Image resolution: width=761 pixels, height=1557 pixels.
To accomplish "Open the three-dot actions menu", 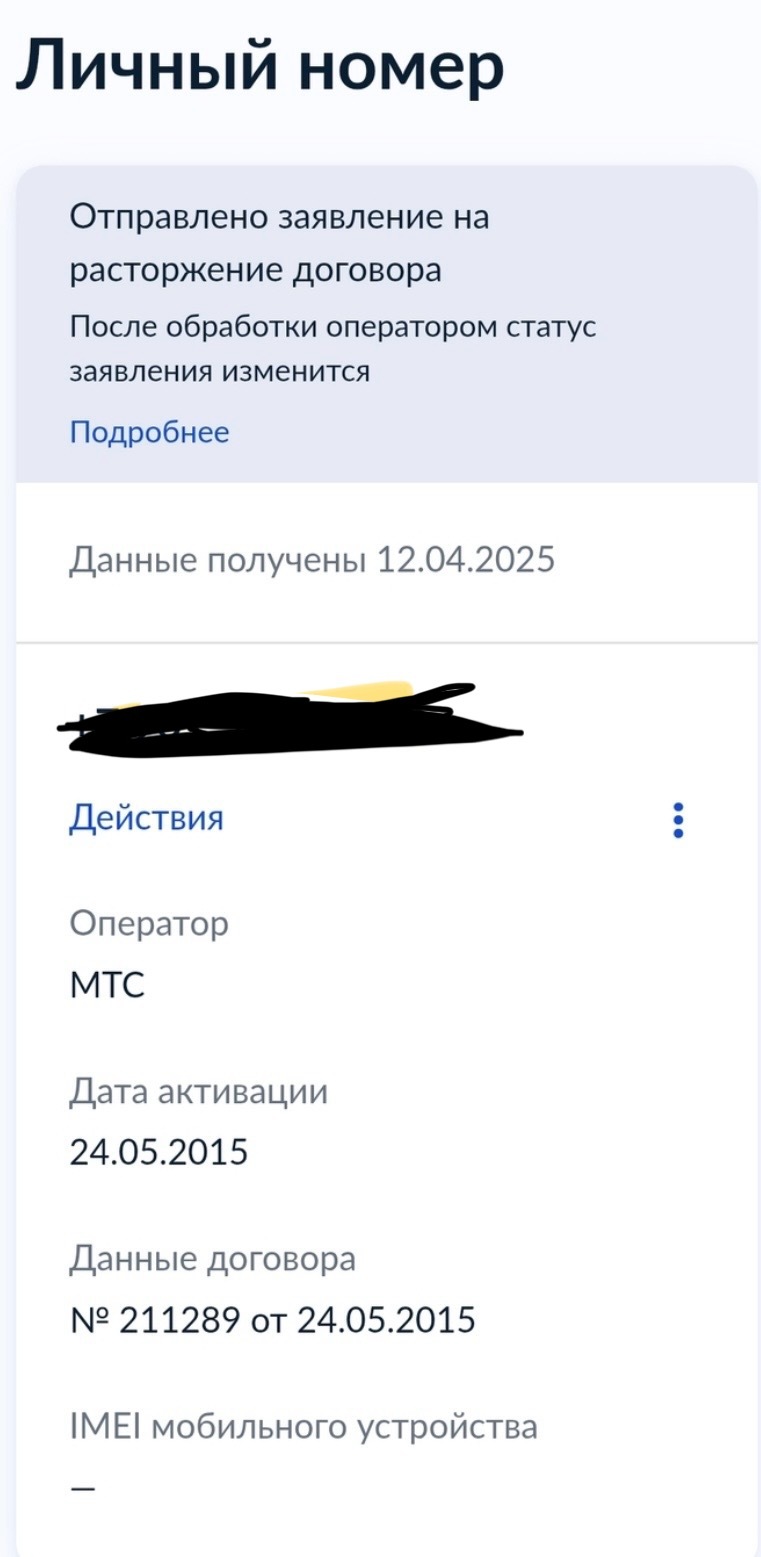I will point(679,820).
